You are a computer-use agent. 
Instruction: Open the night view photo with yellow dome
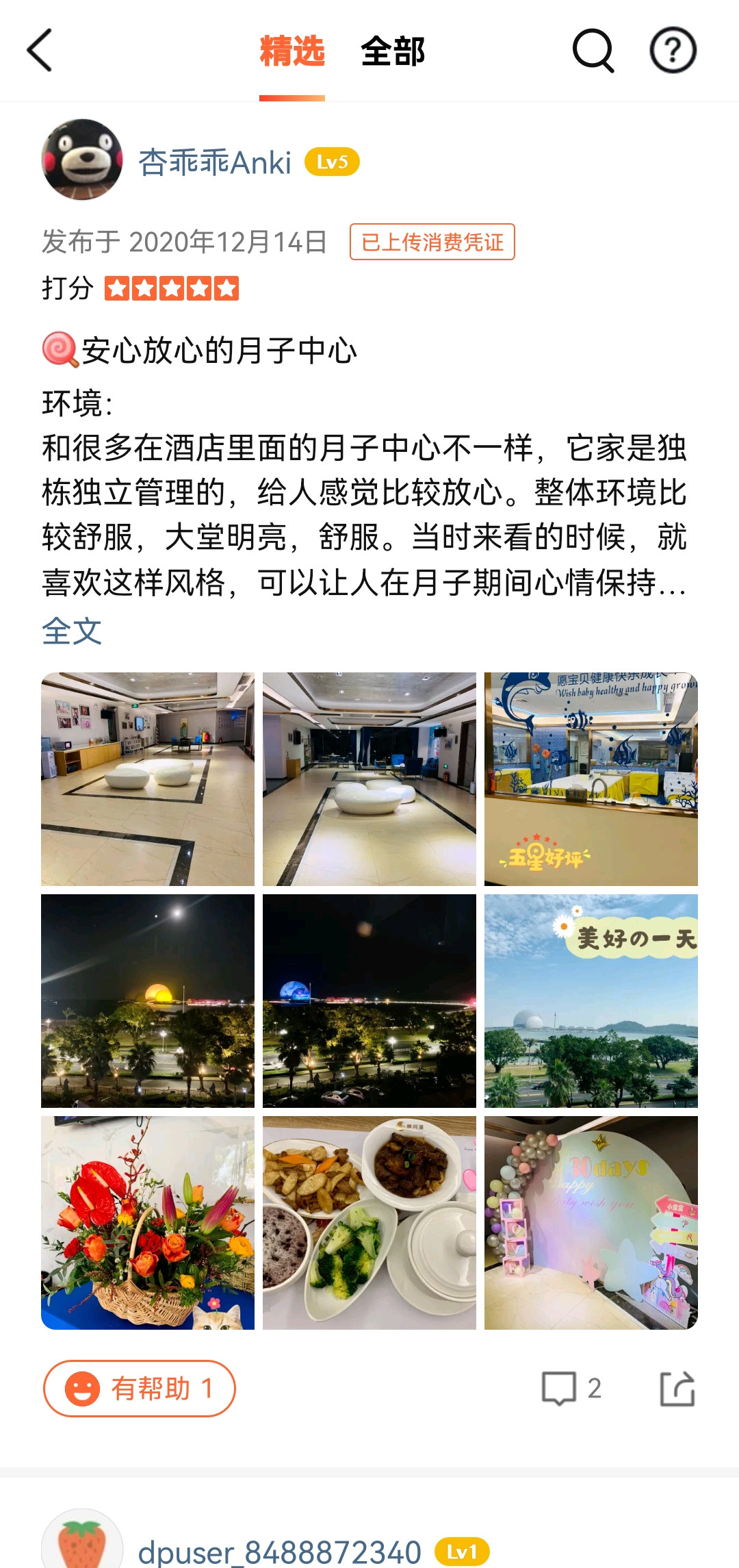point(148,1001)
